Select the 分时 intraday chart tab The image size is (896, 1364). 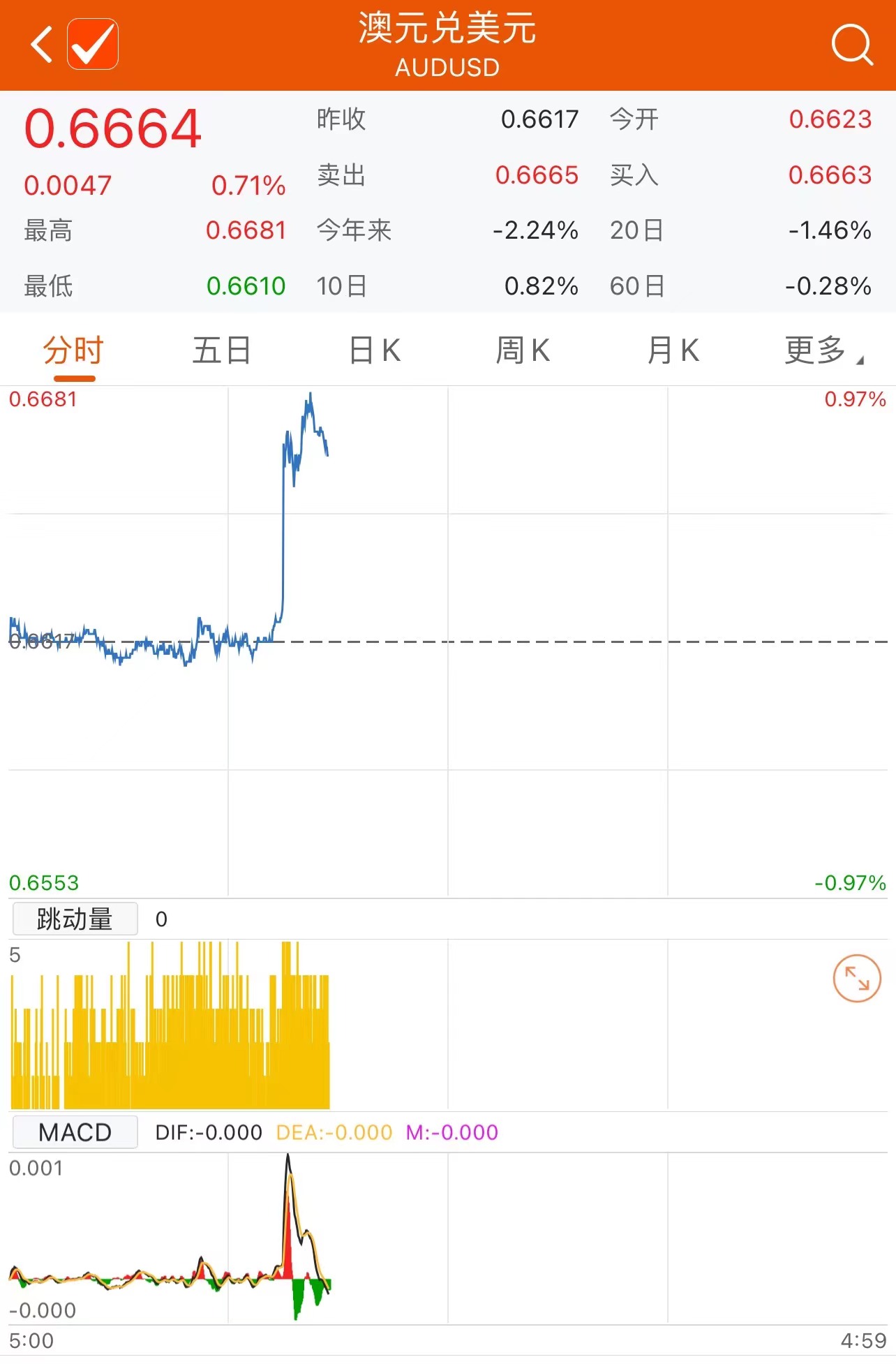pyautogui.click(x=73, y=350)
